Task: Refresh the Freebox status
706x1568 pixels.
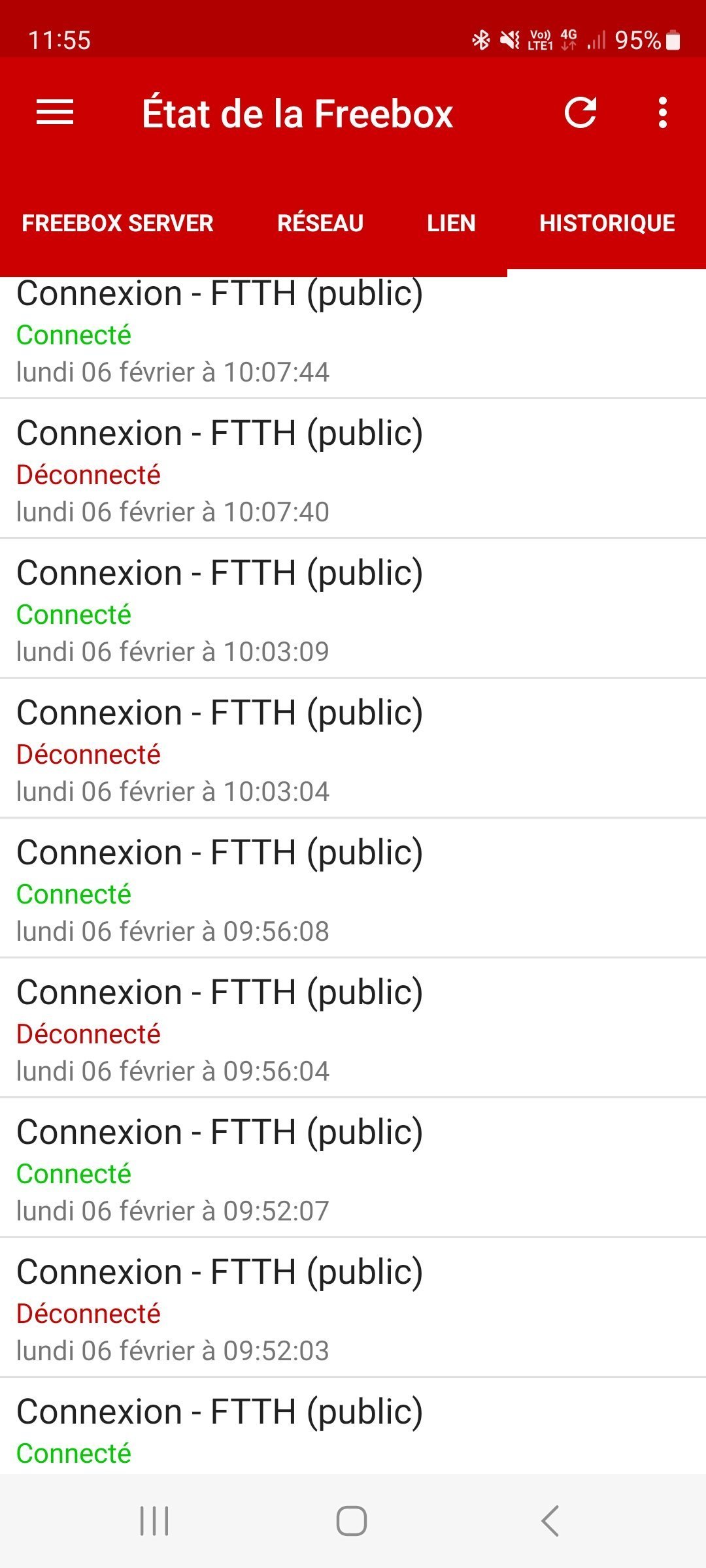Action: pyautogui.click(x=580, y=112)
